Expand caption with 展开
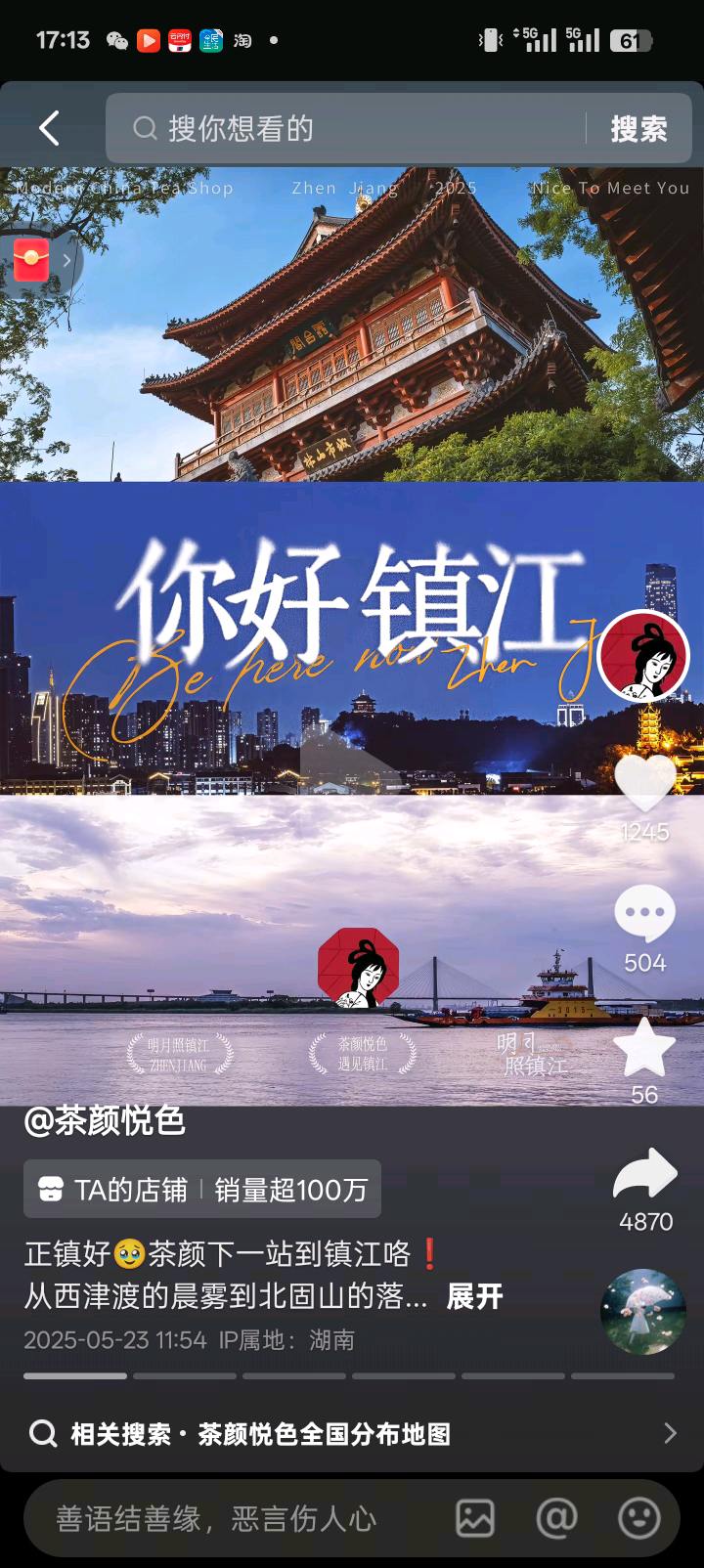The image size is (704, 1568). tap(474, 1296)
